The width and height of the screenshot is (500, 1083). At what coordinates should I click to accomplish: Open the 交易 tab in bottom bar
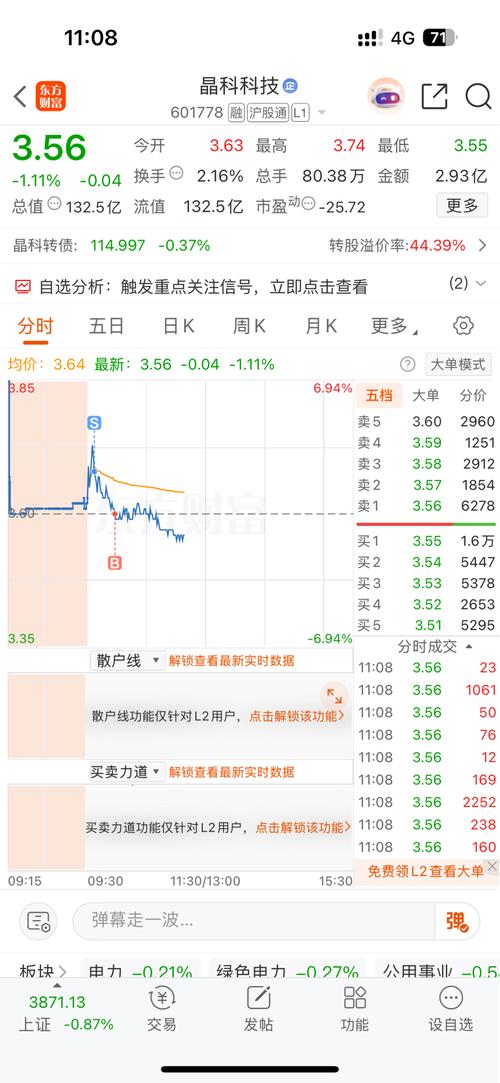pyautogui.click(x=162, y=1009)
